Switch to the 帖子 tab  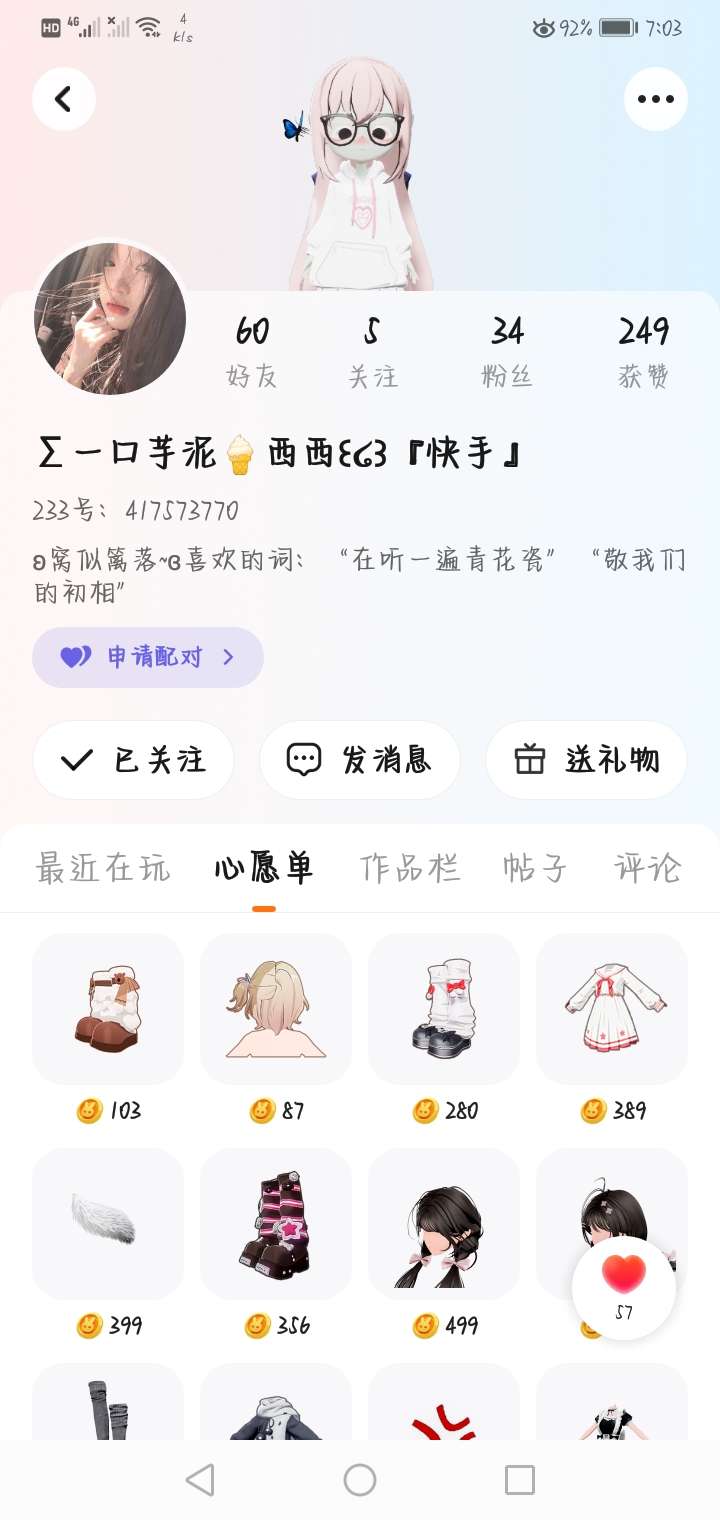tap(535, 867)
